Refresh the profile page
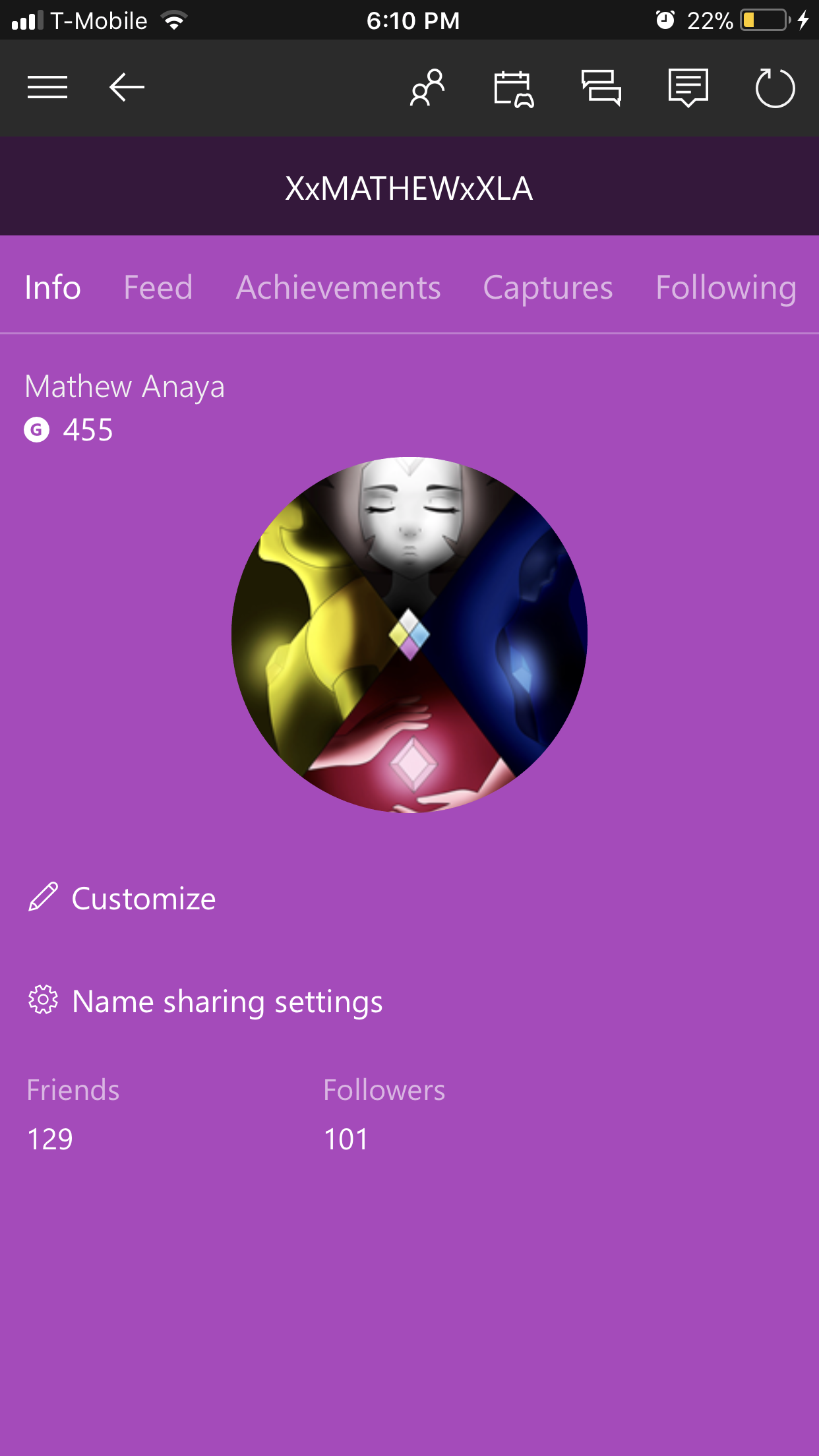This screenshot has height=1456, width=819. click(x=775, y=88)
